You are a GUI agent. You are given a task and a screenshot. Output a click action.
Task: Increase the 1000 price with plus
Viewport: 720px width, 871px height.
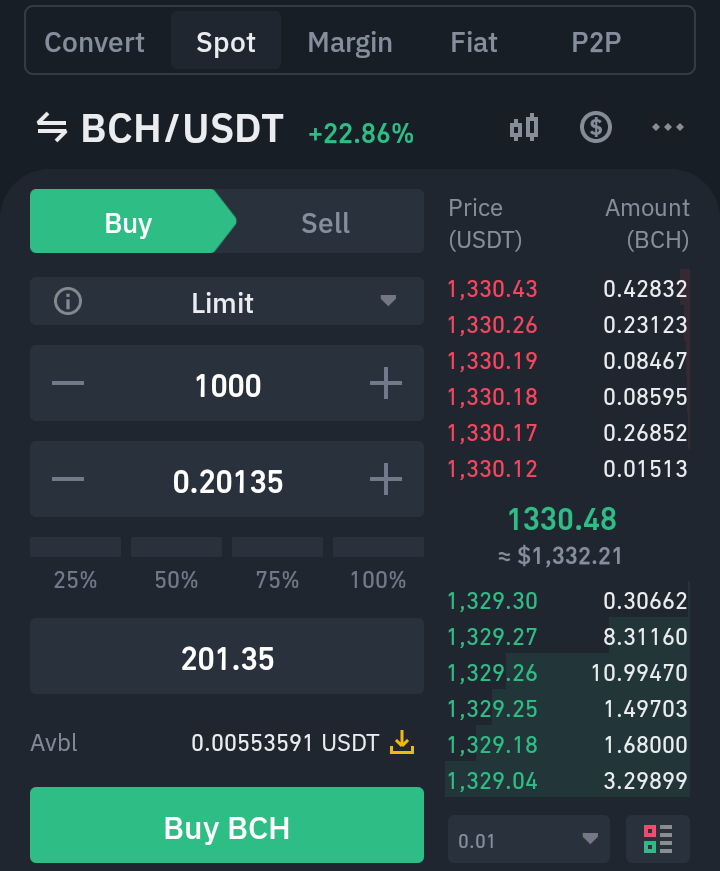click(386, 383)
